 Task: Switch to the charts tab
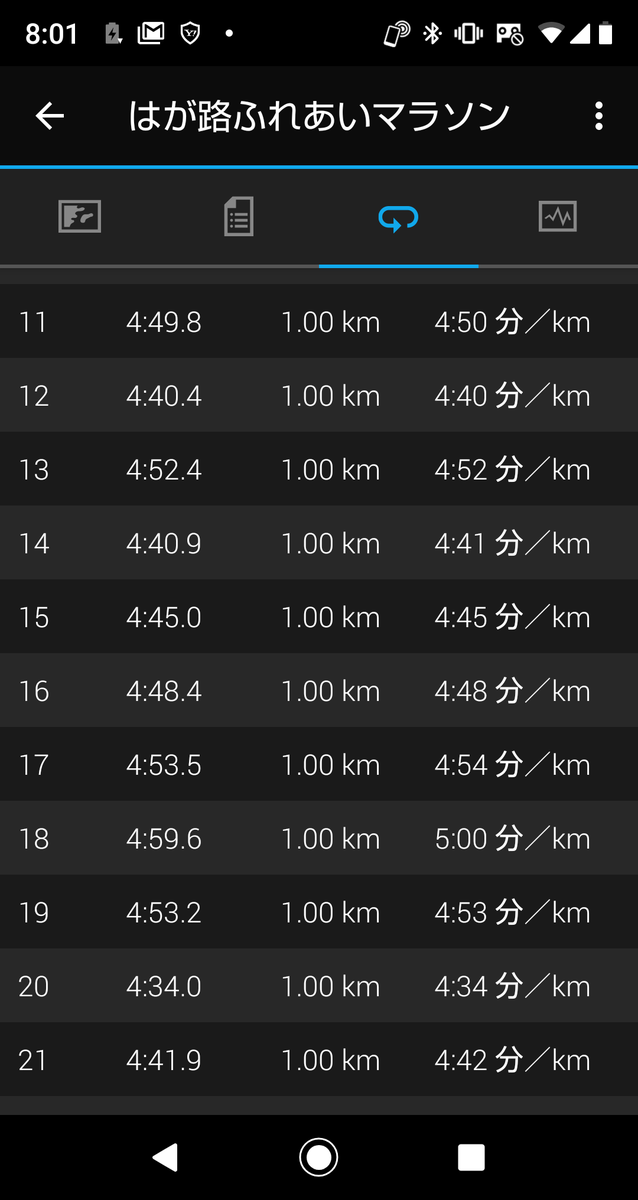coord(557,217)
